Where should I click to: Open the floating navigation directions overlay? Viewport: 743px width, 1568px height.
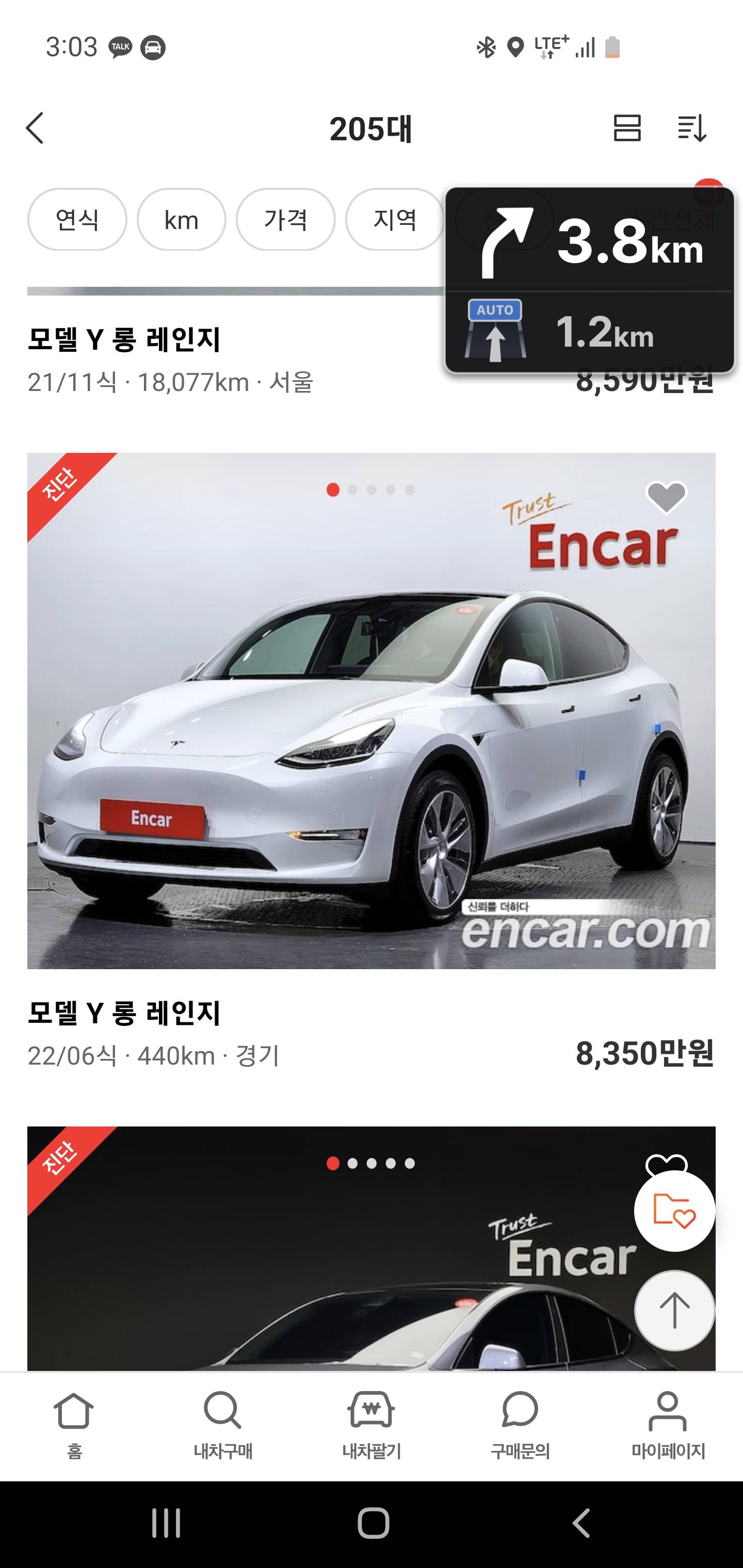click(x=589, y=280)
